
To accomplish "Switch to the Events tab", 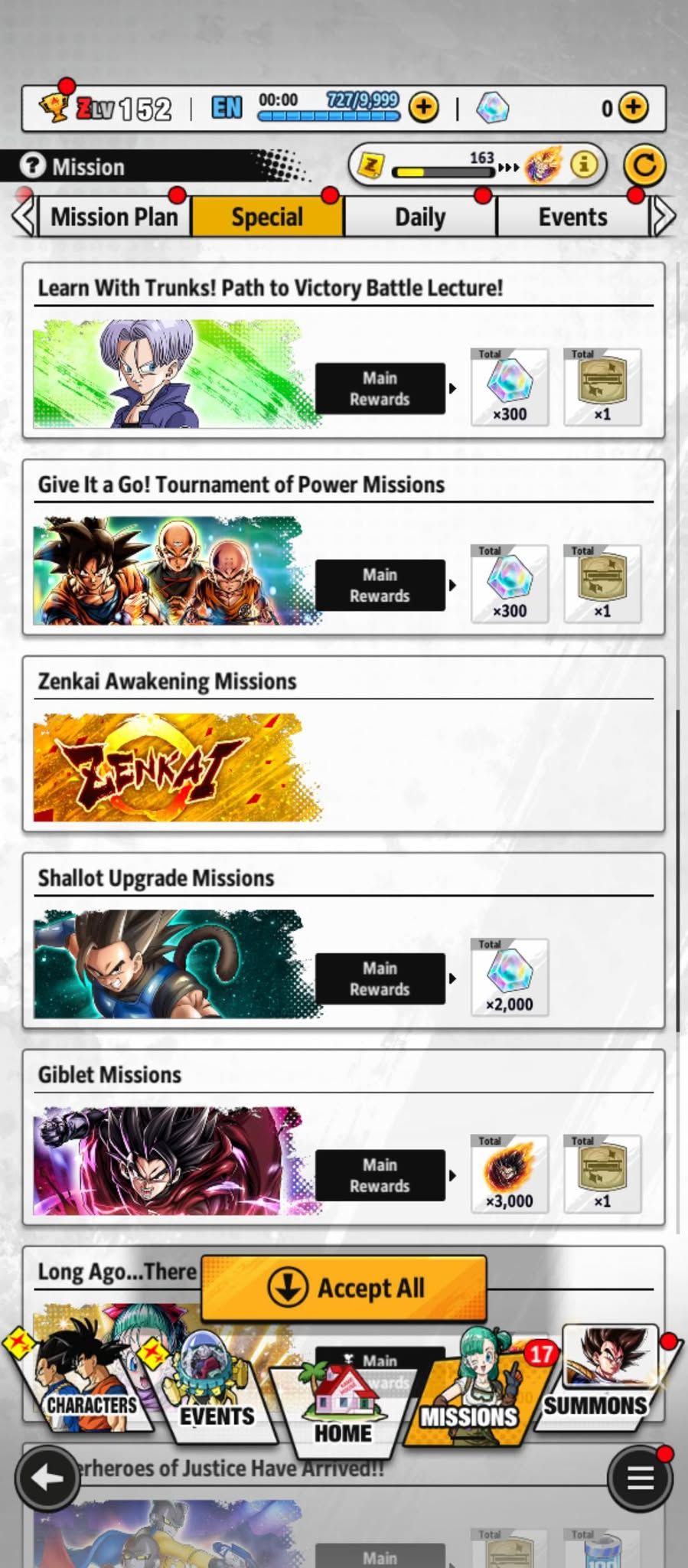I will point(572,217).
